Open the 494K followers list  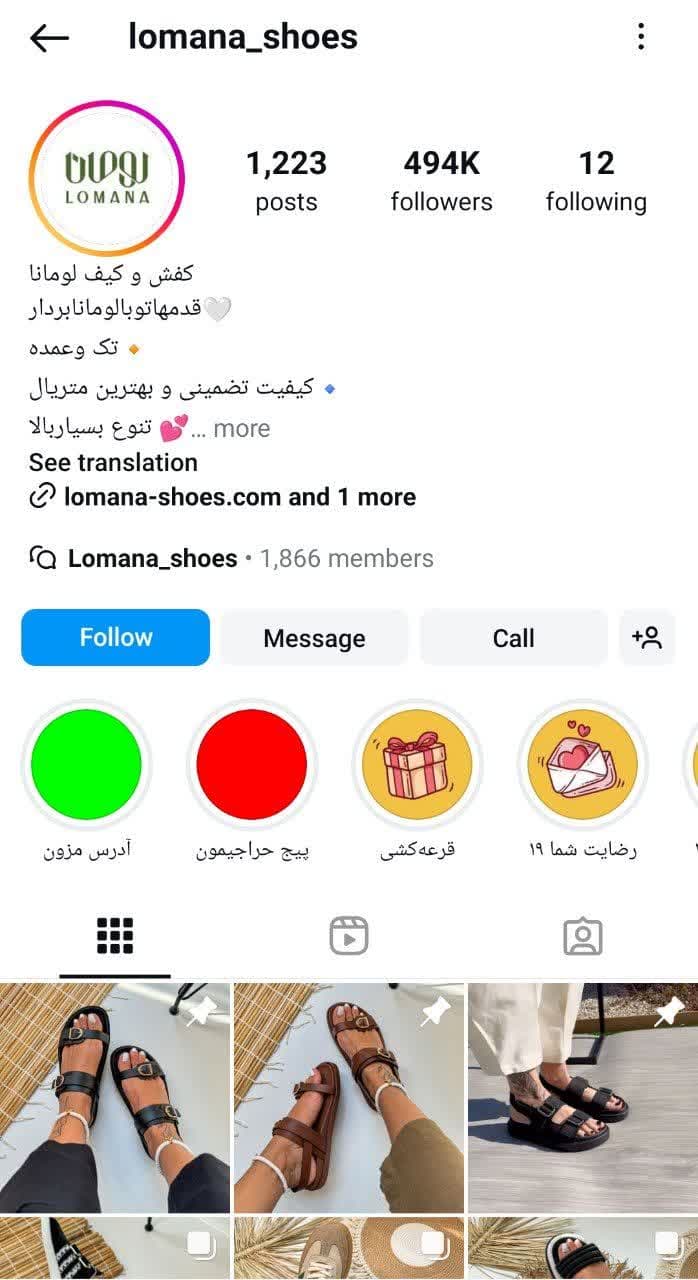pyautogui.click(x=441, y=180)
